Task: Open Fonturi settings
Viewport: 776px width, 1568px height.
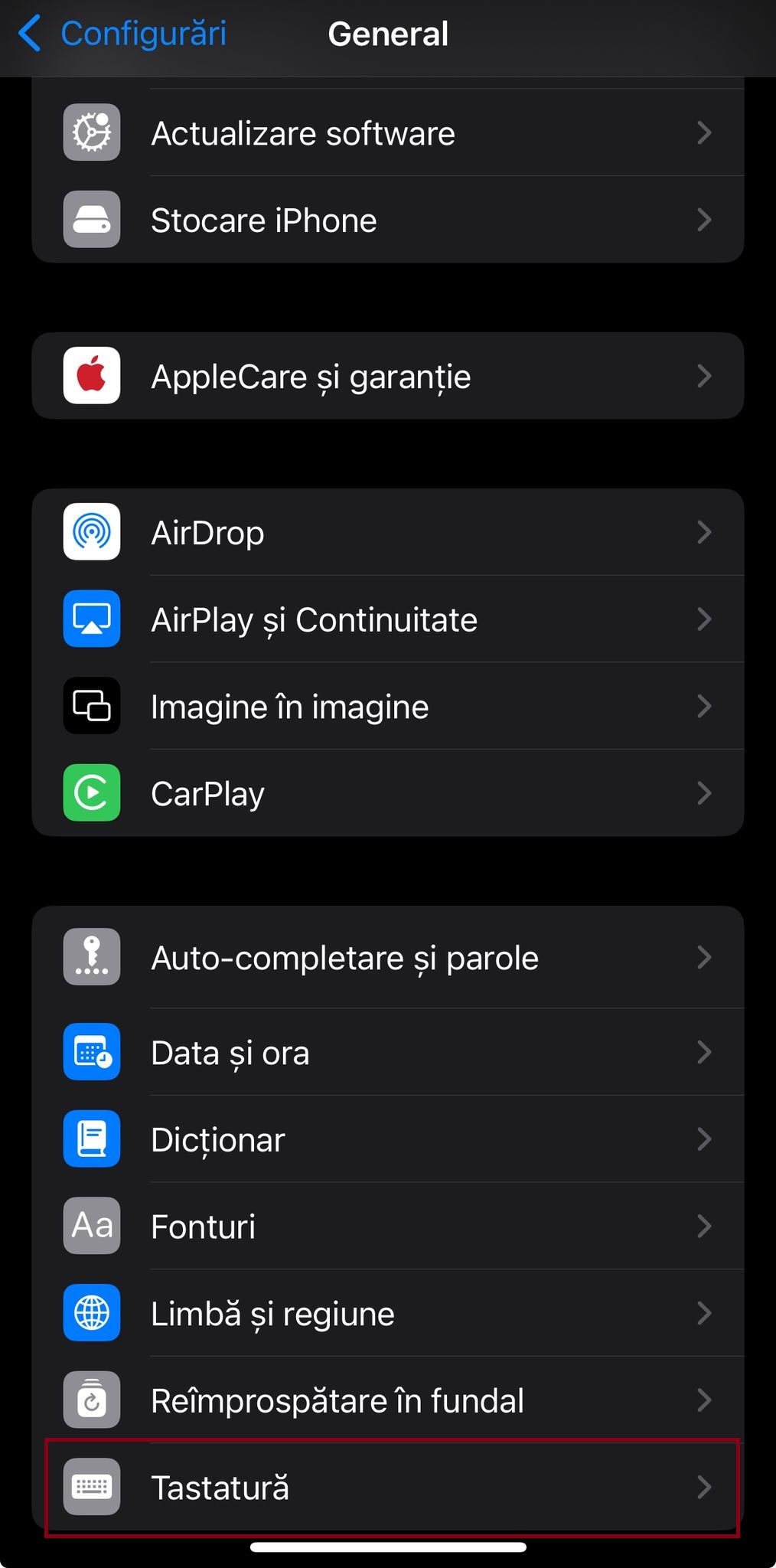Action: [387, 1227]
